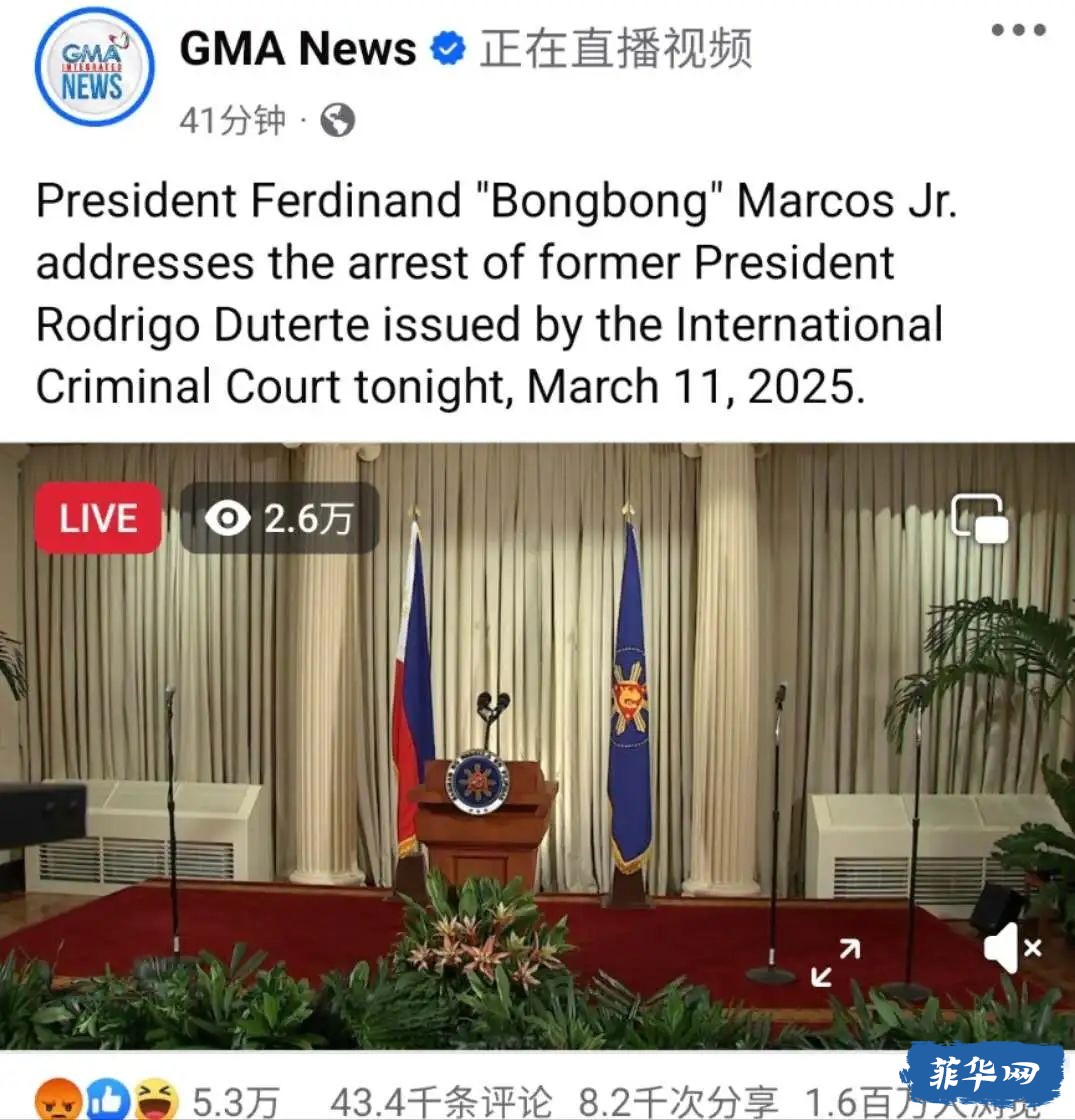Open the 43.4千条评论 comments
This screenshot has width=1075, height=1120.
coord(440,1101)
